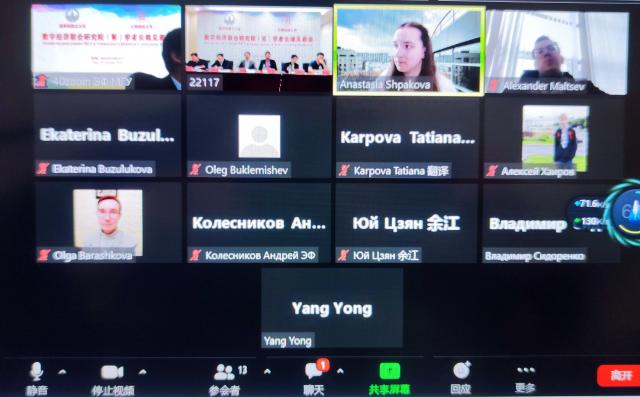Screen dimensions: 640x397
Task: Leave the meeting with red 离开 button
Action: point(618,375)
